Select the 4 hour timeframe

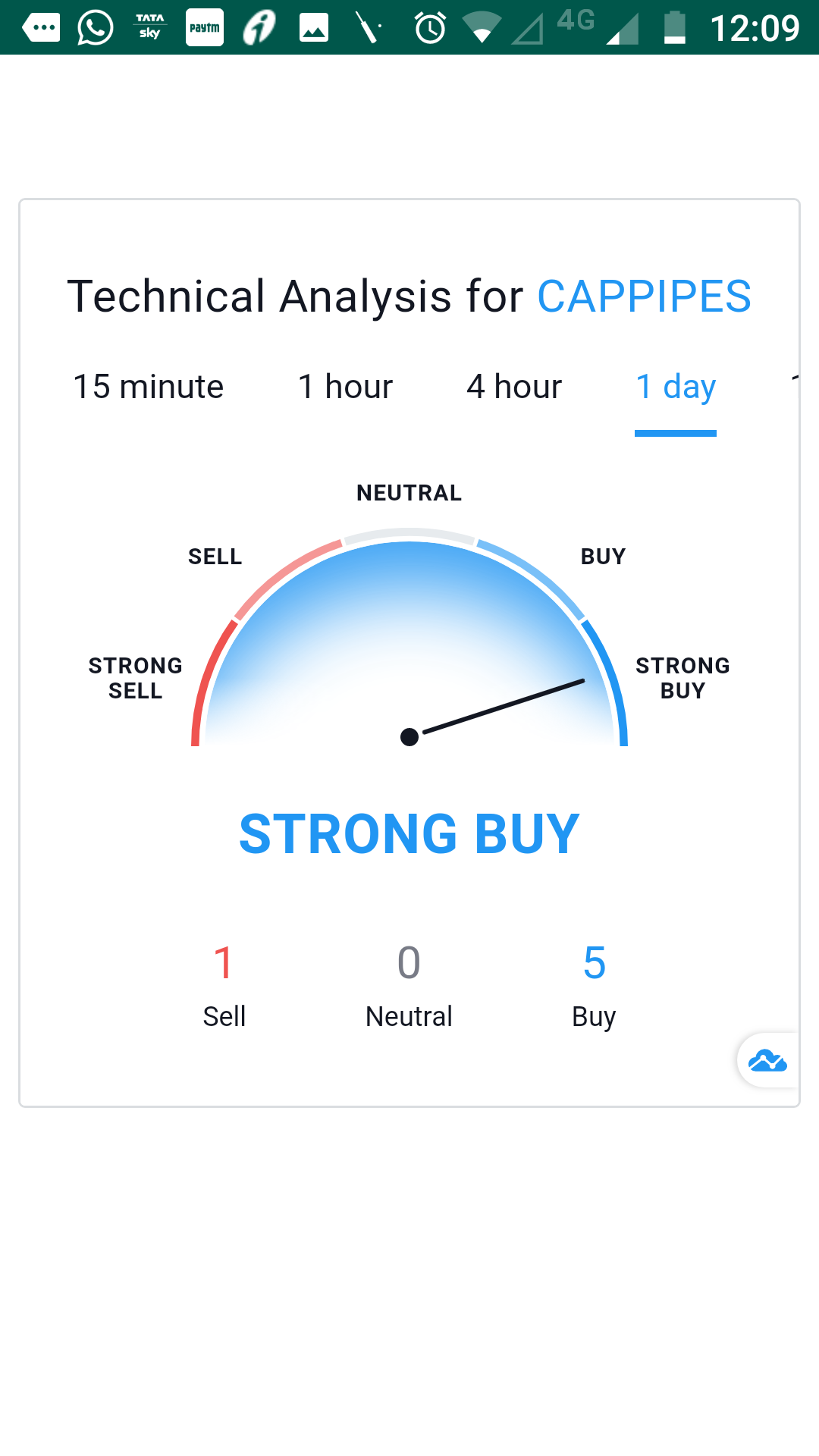pos(514,387)
